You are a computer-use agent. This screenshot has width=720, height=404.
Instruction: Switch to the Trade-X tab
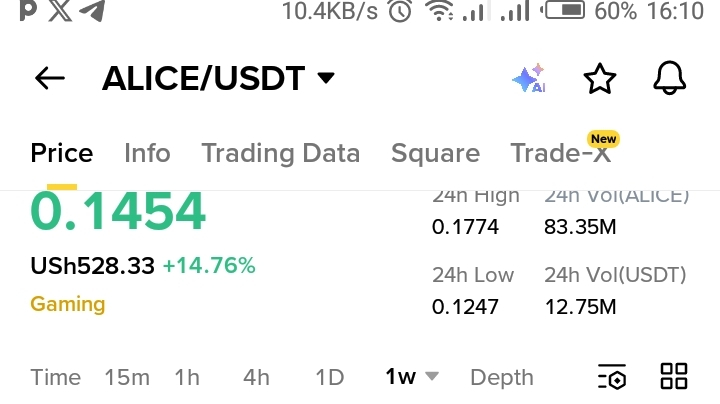click(561, 153)
